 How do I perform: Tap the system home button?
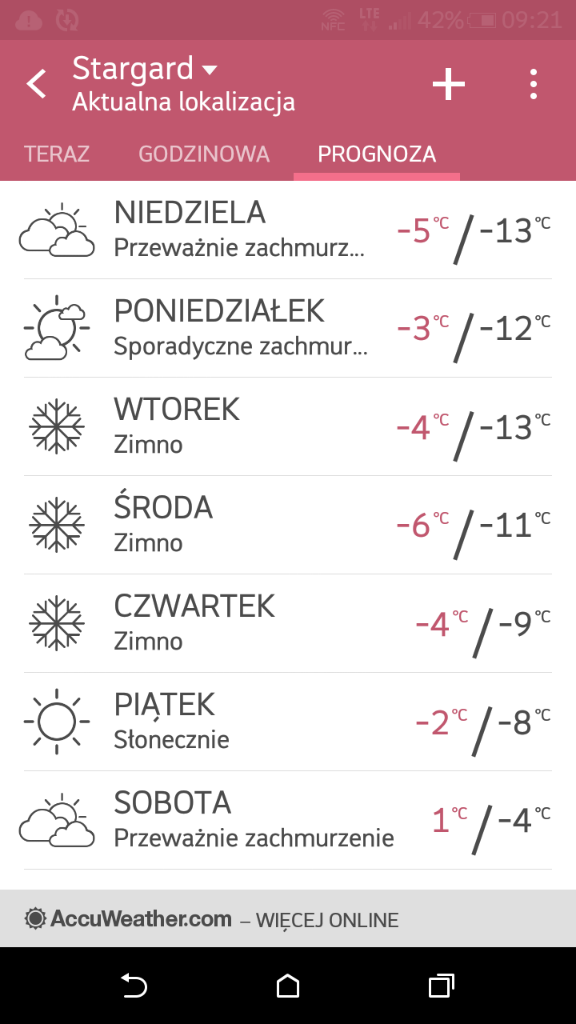(x=288, y=985)
